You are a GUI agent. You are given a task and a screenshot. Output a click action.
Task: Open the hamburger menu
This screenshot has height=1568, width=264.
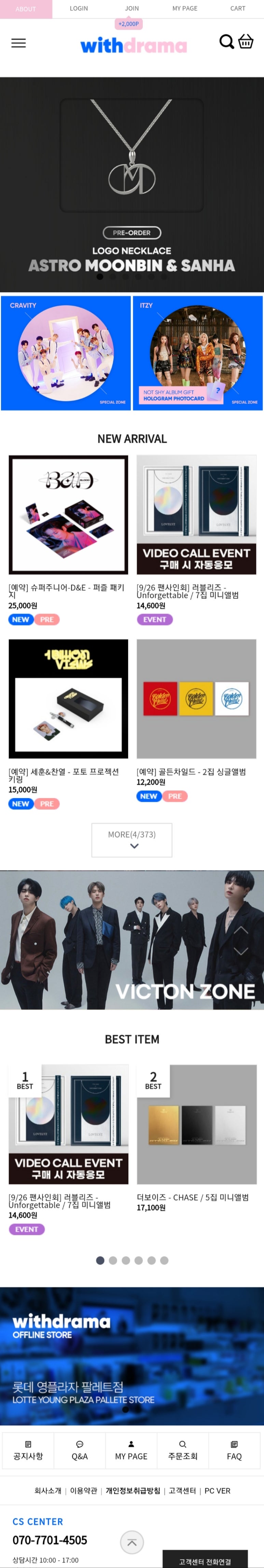pyautogui.click(x=19, y=43)
